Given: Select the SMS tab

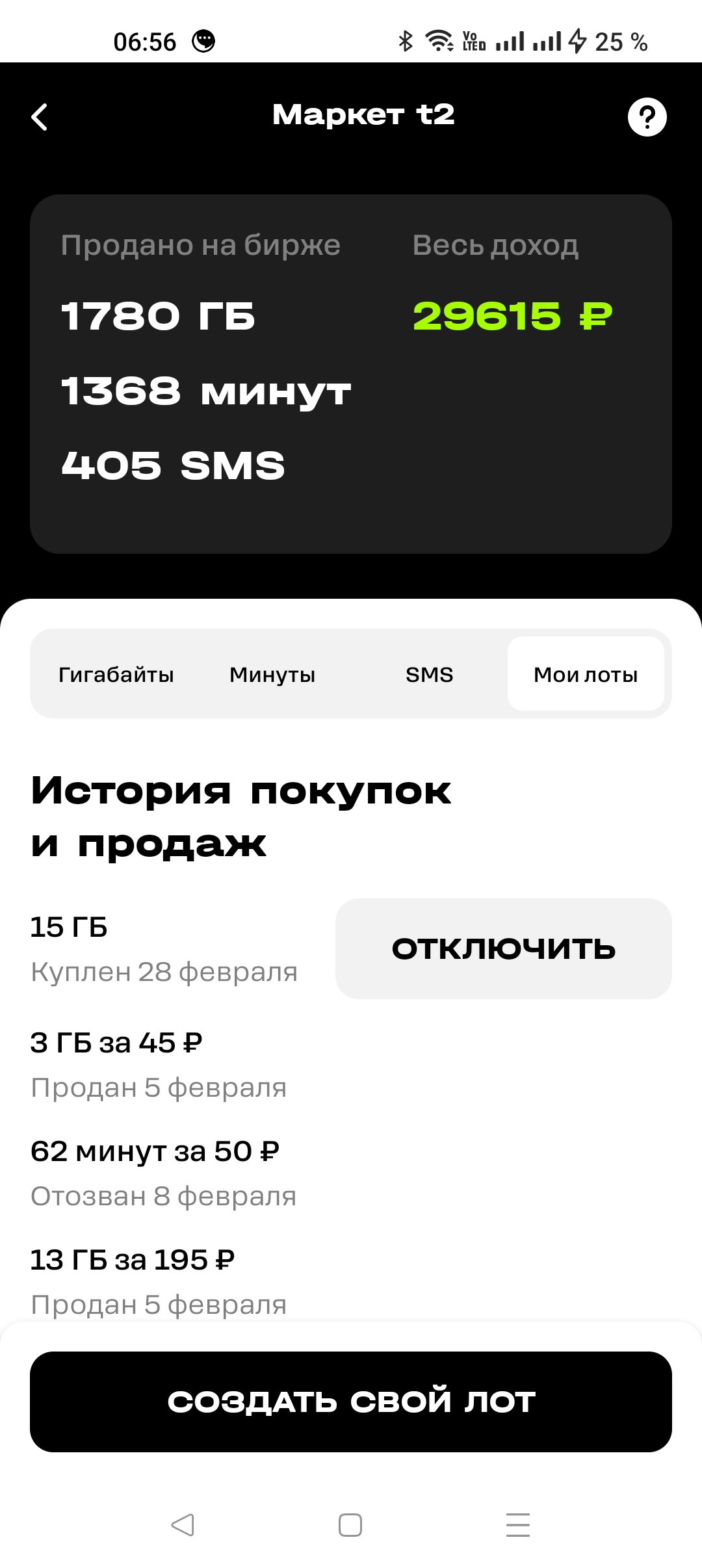Looking at the screenshot, I should 429,674.
